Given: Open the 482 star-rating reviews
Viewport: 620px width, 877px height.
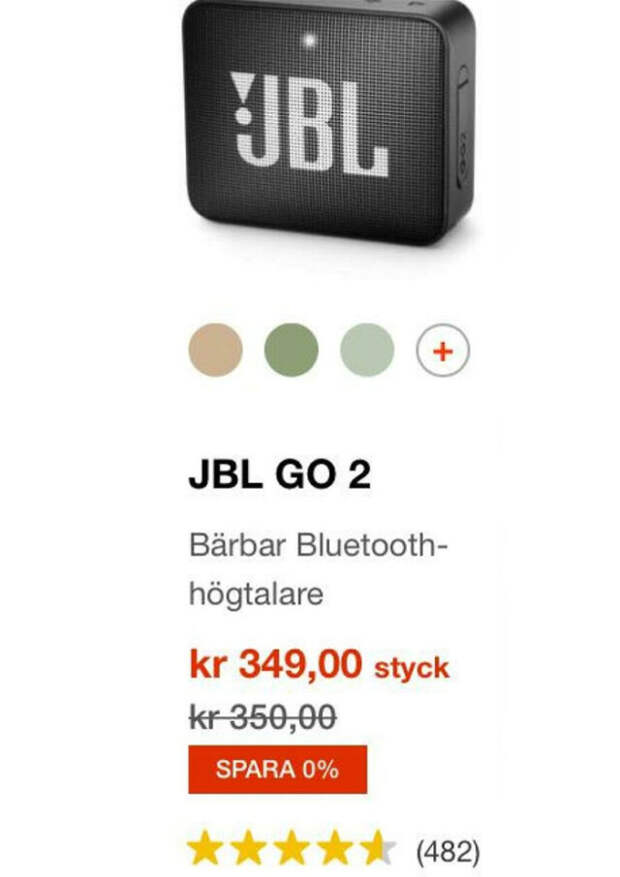Looking at the screenshot, I should tap(333, 852).
